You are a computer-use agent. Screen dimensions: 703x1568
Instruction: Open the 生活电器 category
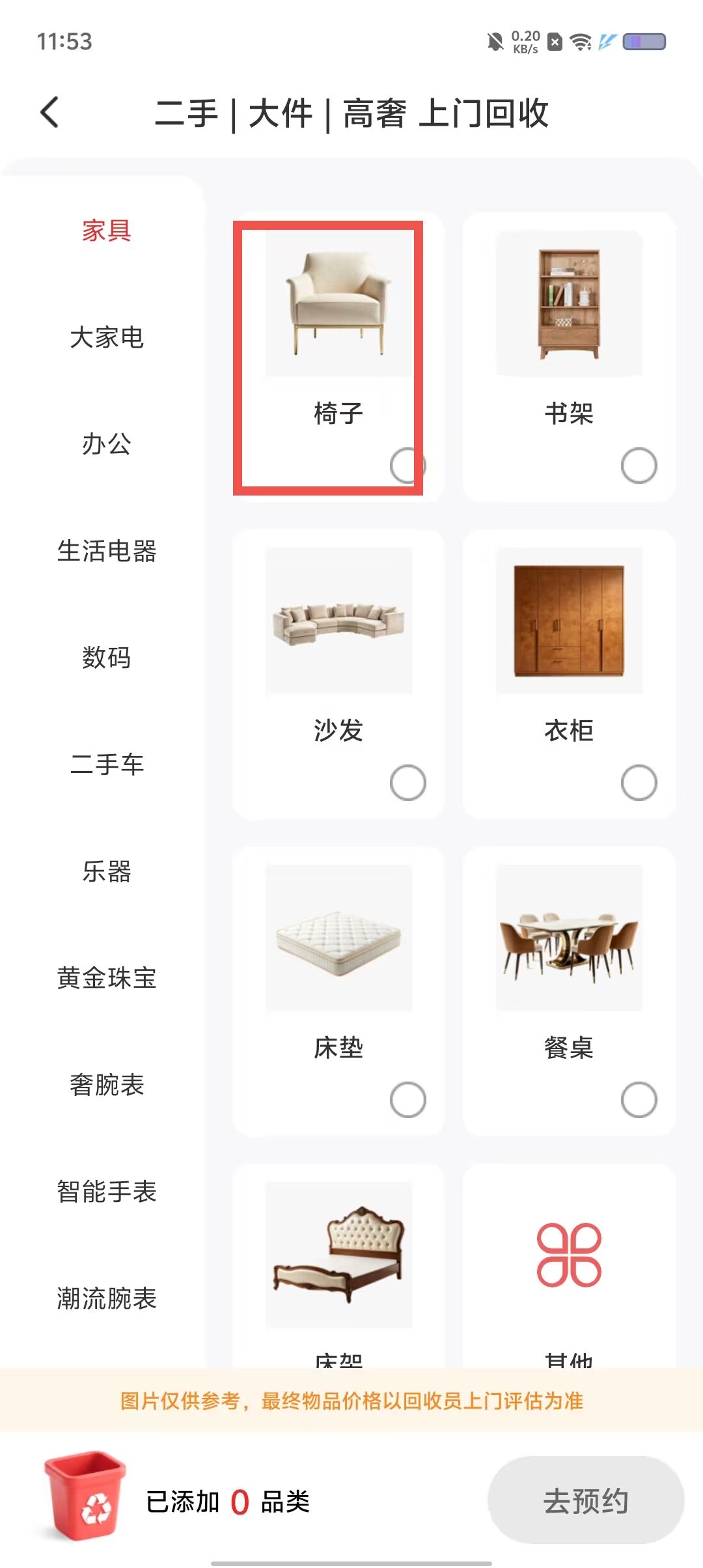click(x=106, y=551)
